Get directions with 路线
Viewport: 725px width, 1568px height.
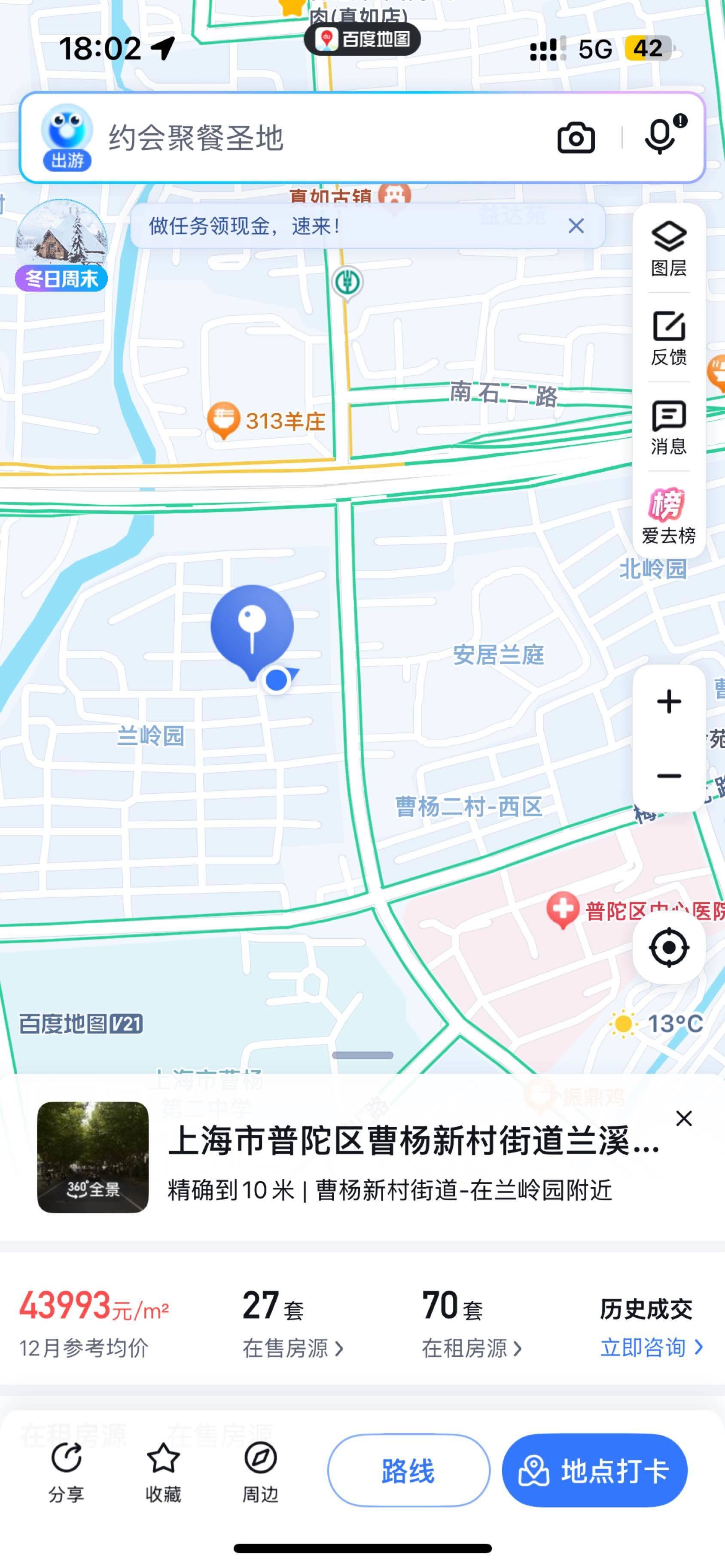408,1471
